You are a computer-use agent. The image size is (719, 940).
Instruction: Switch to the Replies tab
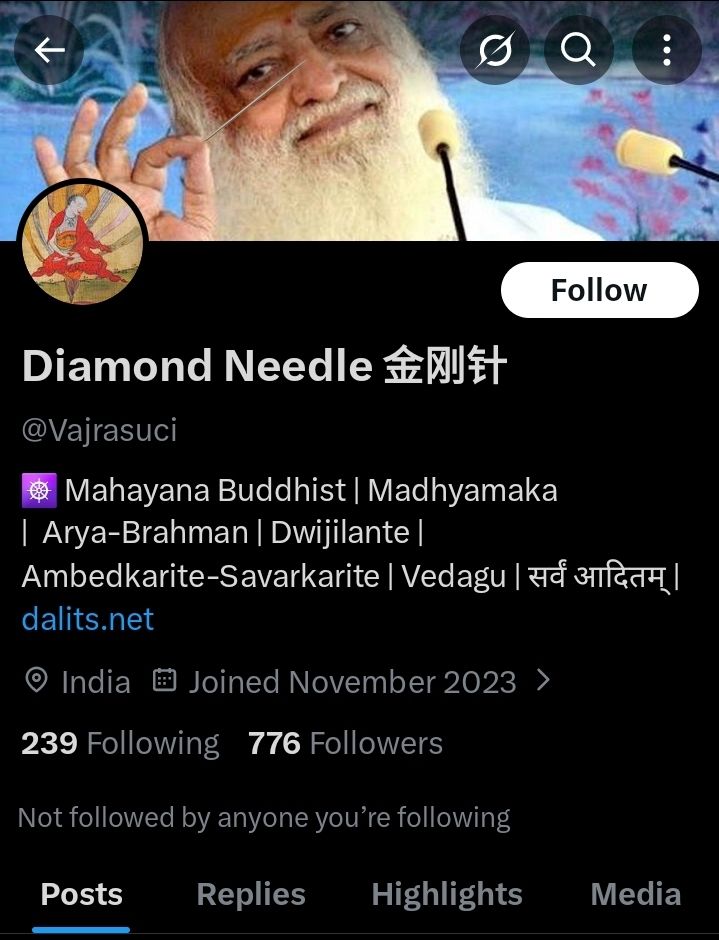pos(251,894)
